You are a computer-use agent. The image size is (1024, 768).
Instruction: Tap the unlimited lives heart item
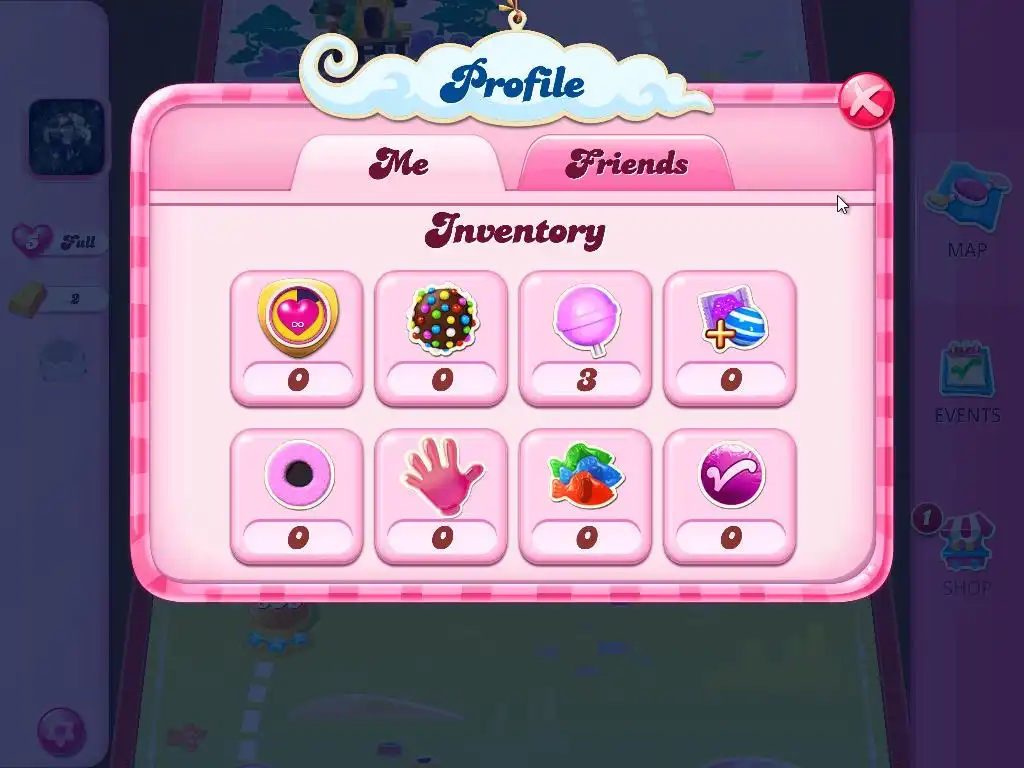pos(297,320)
